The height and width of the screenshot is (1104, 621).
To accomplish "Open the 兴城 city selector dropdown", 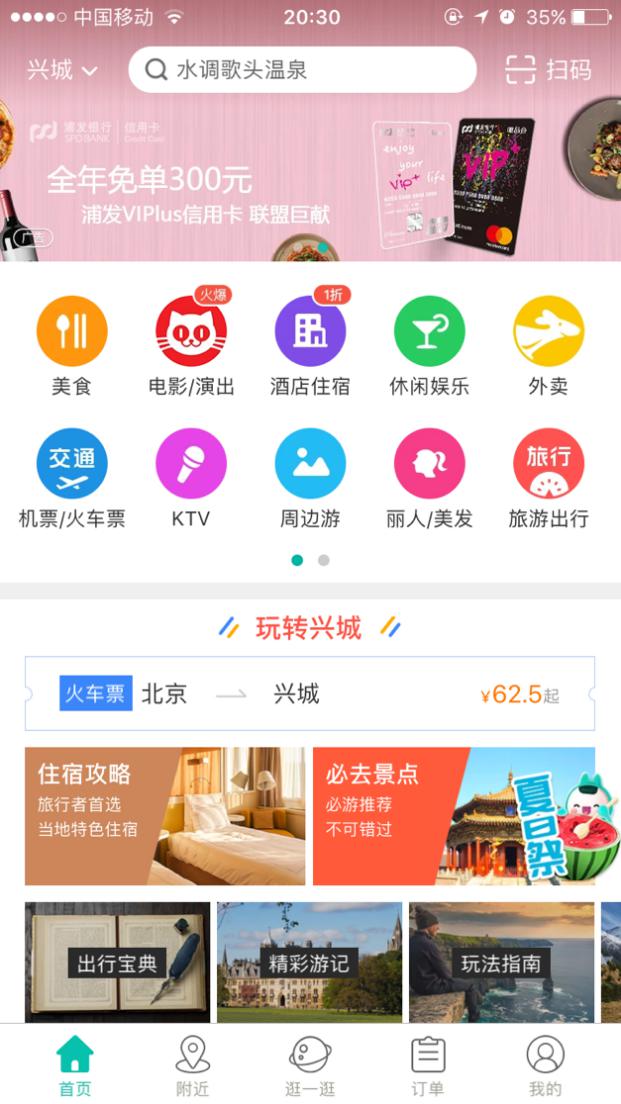I will [x=62, y=70].
